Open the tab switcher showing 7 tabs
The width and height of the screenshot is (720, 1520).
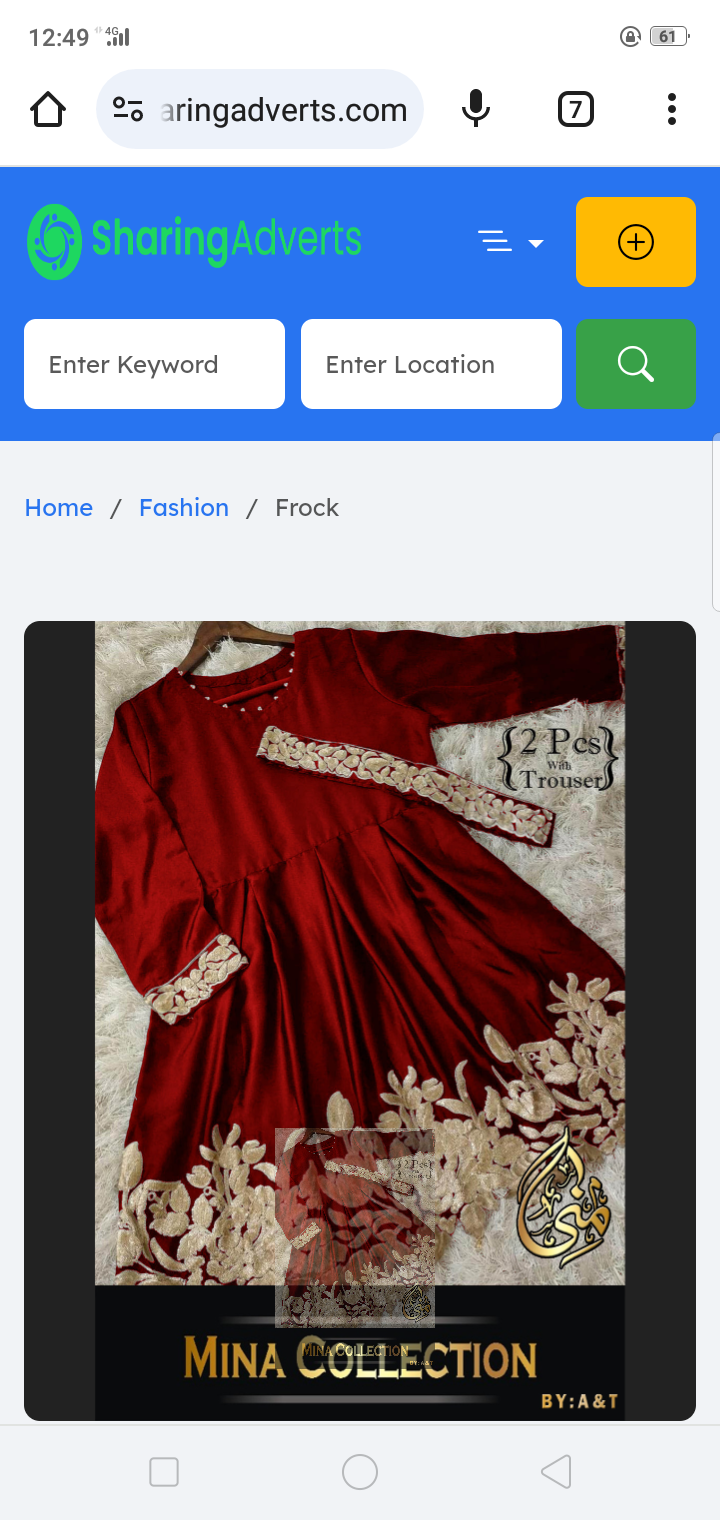(575, 109)
